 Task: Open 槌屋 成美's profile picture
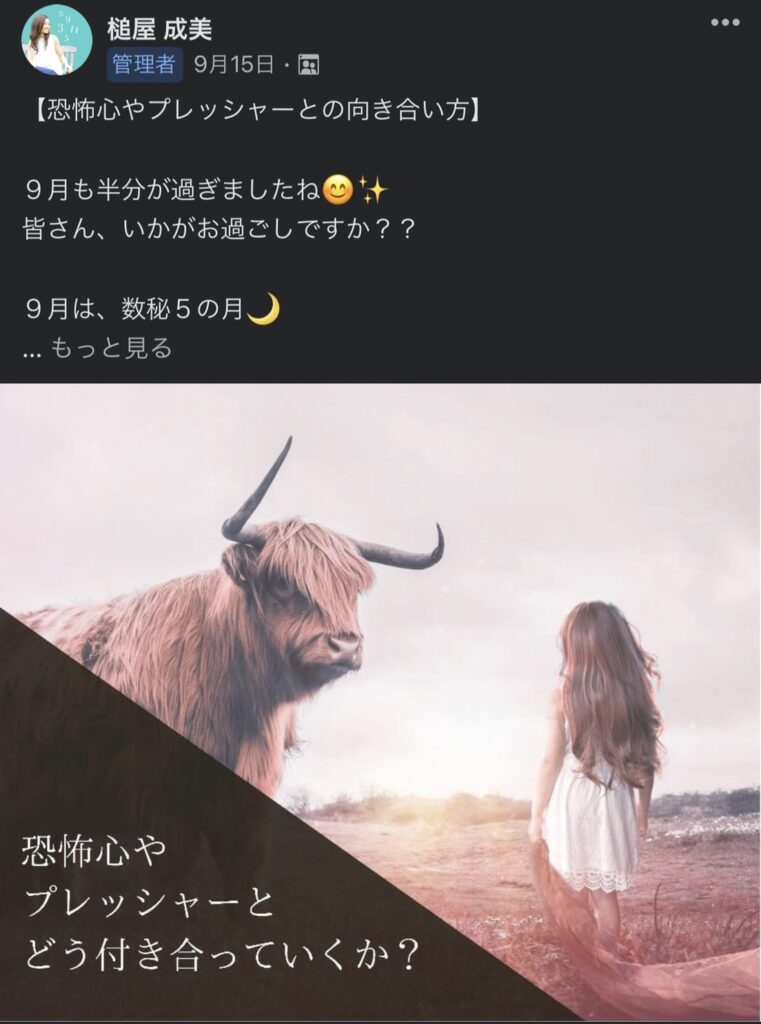click(56, 41)
